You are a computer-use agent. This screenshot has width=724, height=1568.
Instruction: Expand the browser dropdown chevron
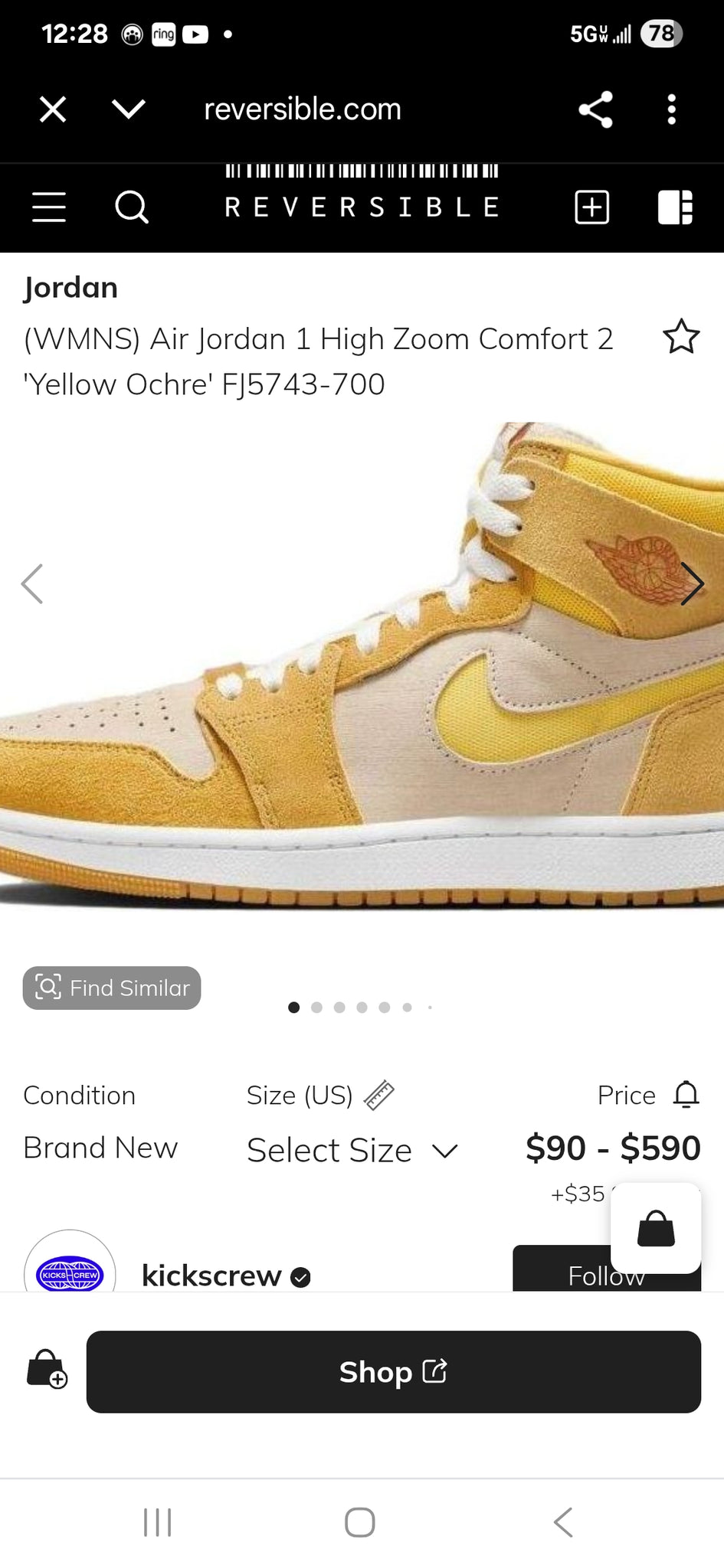pyautogui.click(x=128, y=109)
